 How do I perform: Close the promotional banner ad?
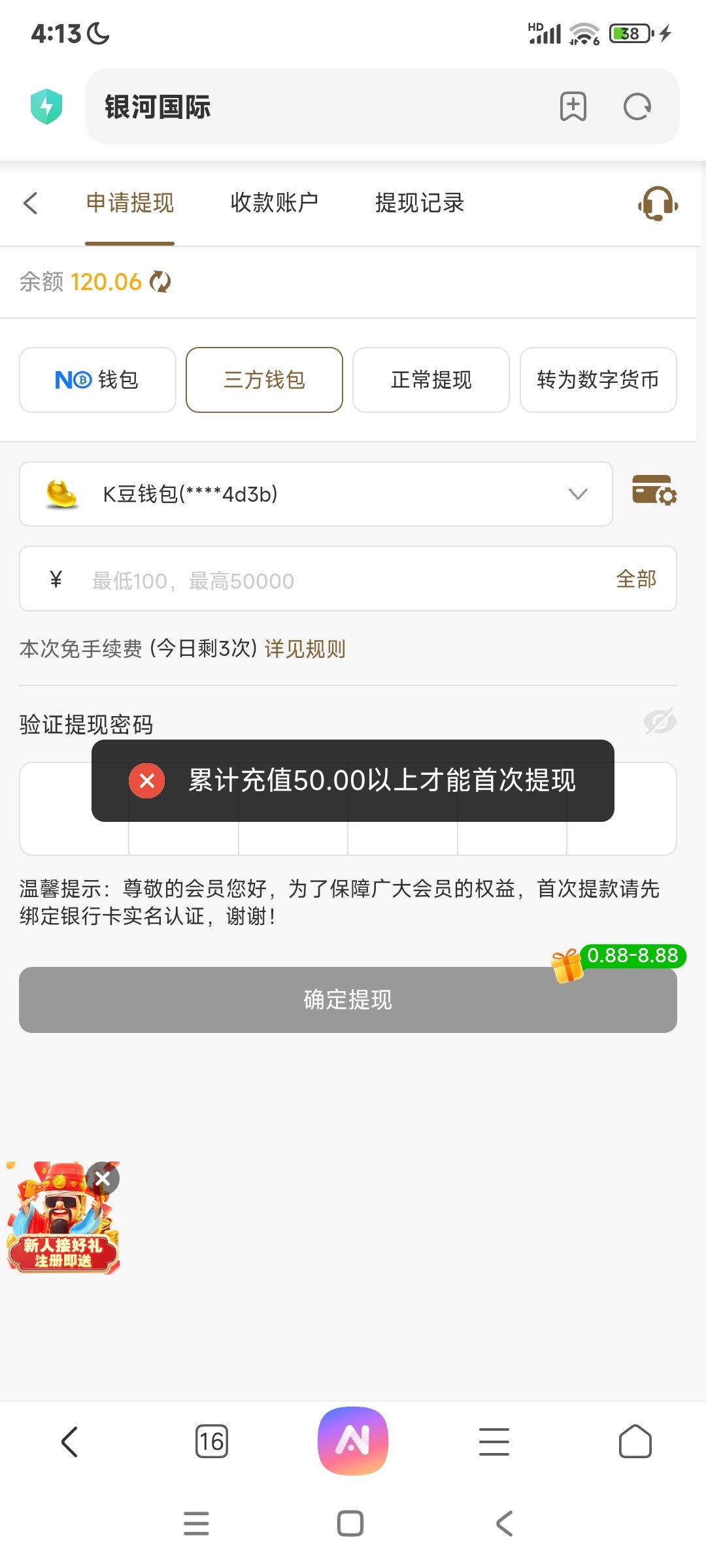103,1179
